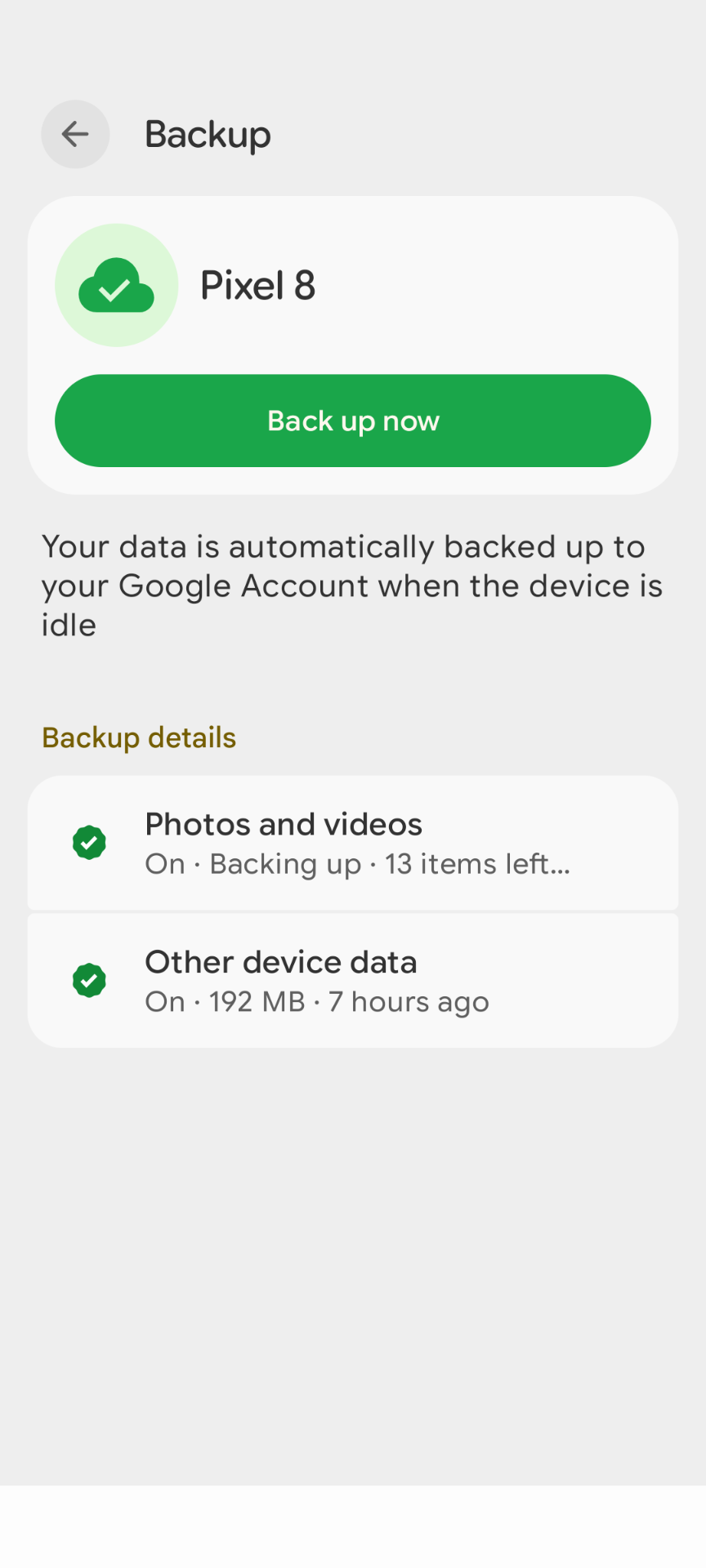The width and height of the screenshot is (706, 1568).
Task: Open Other device data backup details
Action: (353, 981)
